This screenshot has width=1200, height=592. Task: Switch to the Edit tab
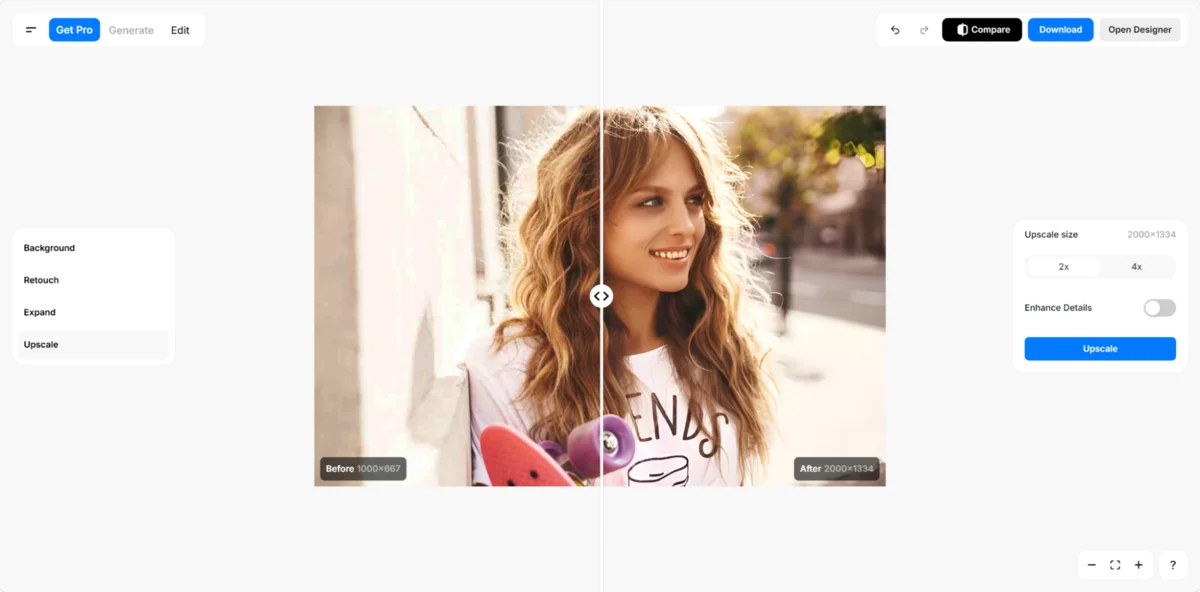[180, 30]
